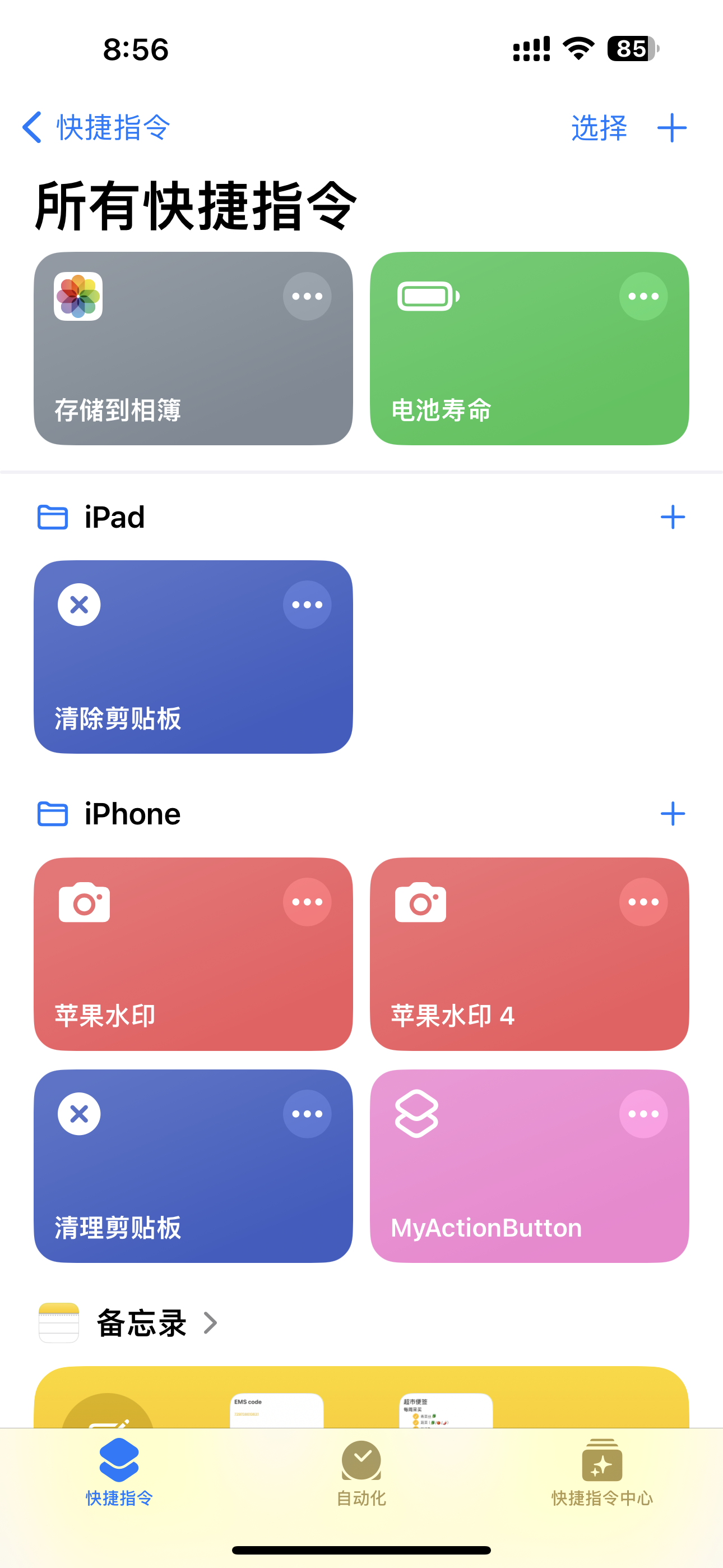Go back to 快捷指令

click(x=96, y=128)
